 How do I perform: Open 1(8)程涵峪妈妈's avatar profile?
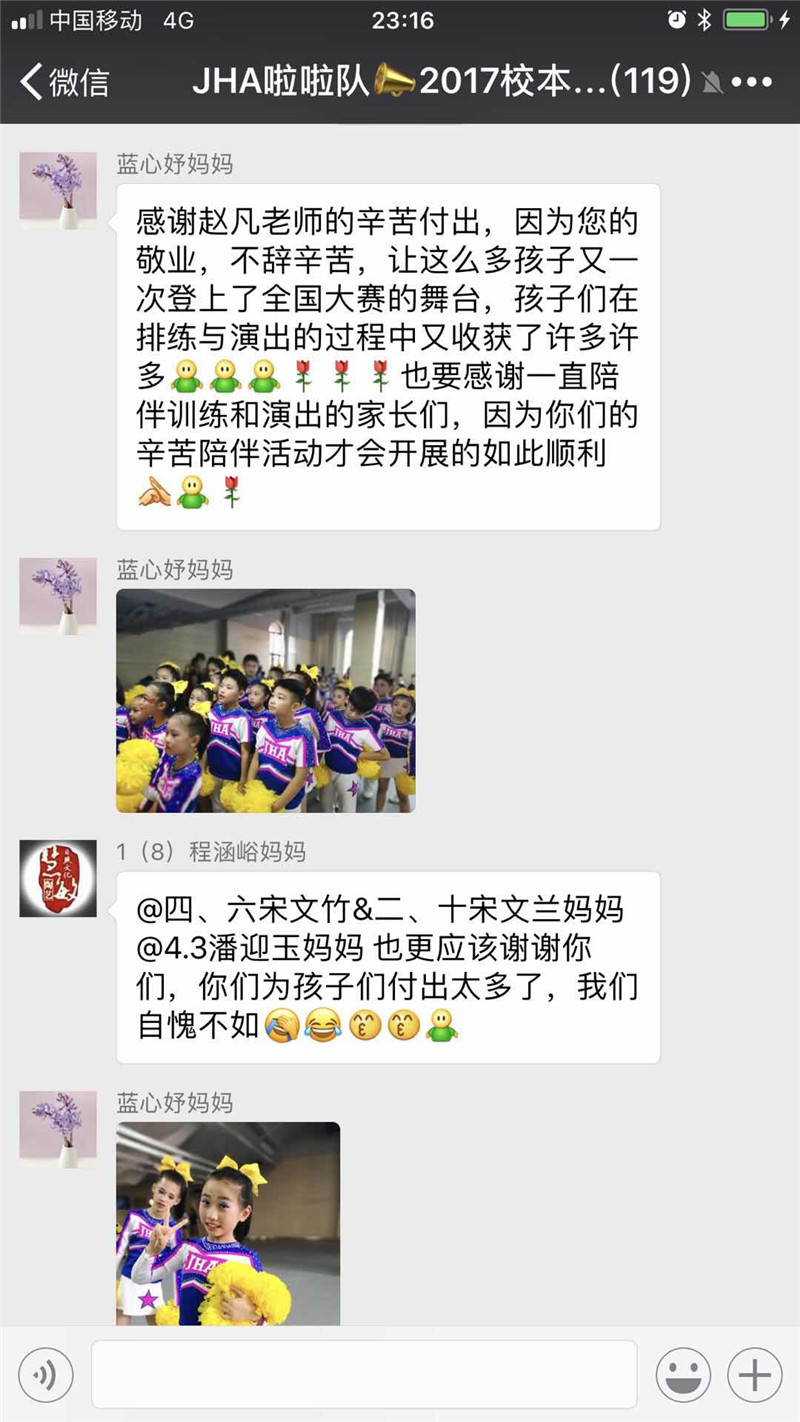click(58, 878)
